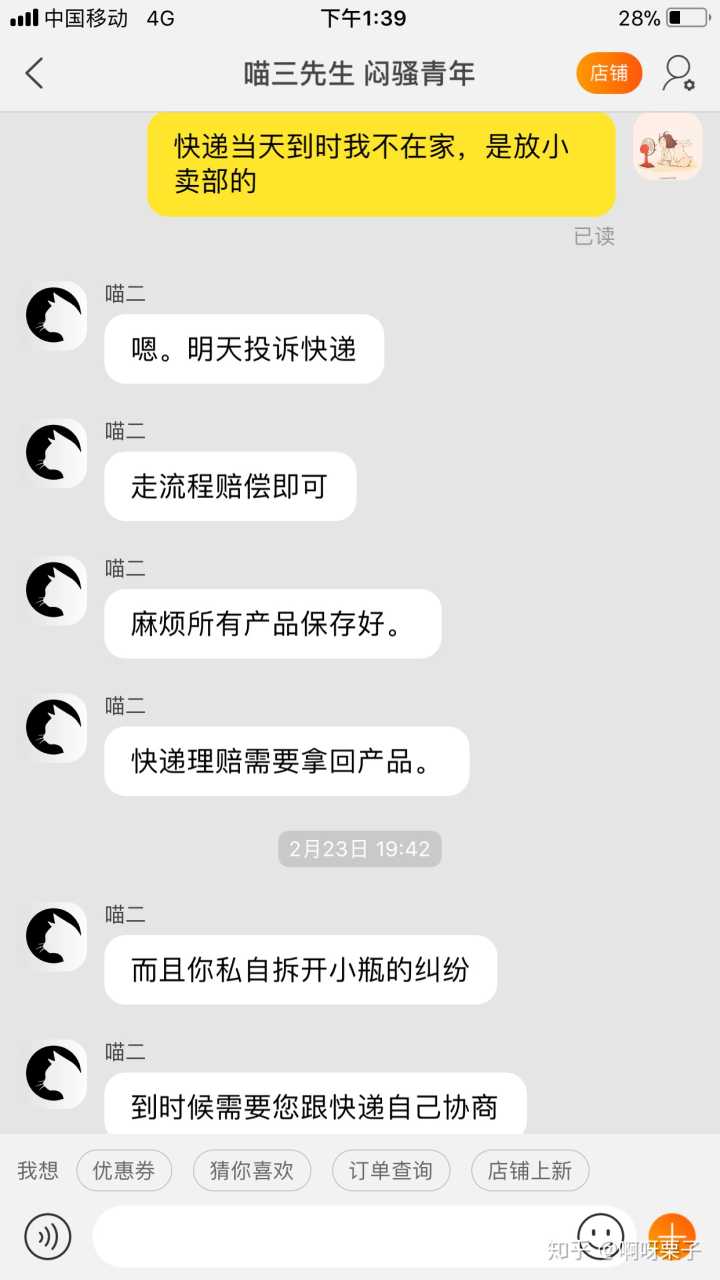720x1280 pixels.
Task: Open the plus attachments menu
Action: 671,1236
